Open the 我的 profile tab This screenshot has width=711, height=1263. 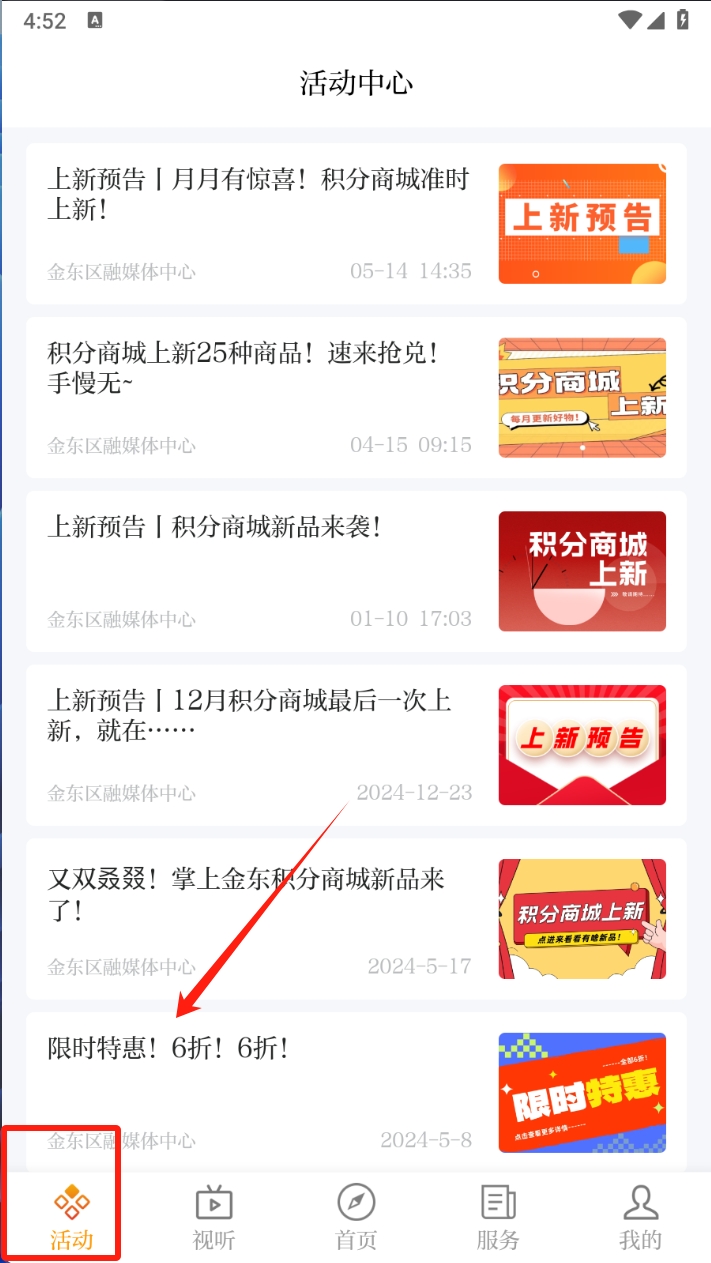tap(640, 1216)
